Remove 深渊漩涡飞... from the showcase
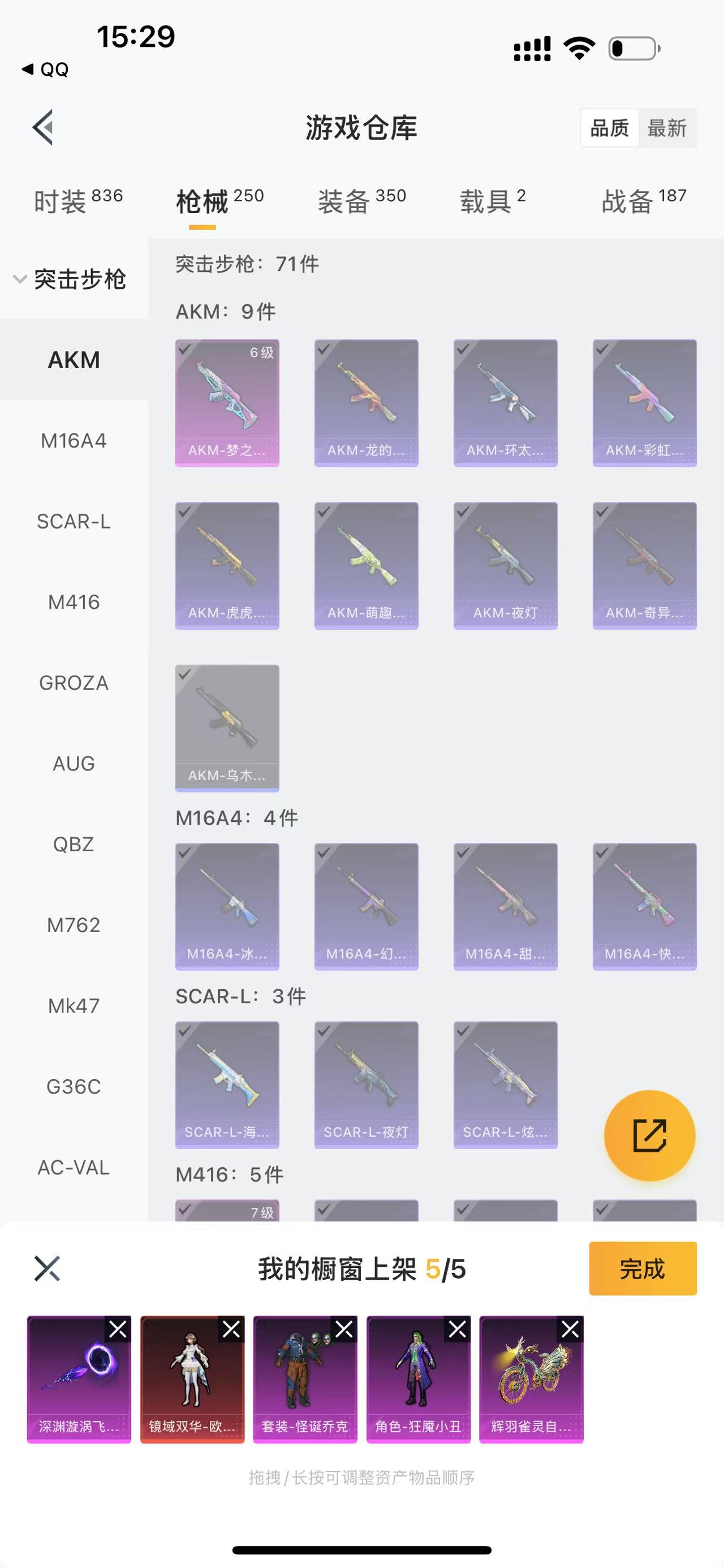The width and height of the screenshot is (724, 1568). (118, 1329)
